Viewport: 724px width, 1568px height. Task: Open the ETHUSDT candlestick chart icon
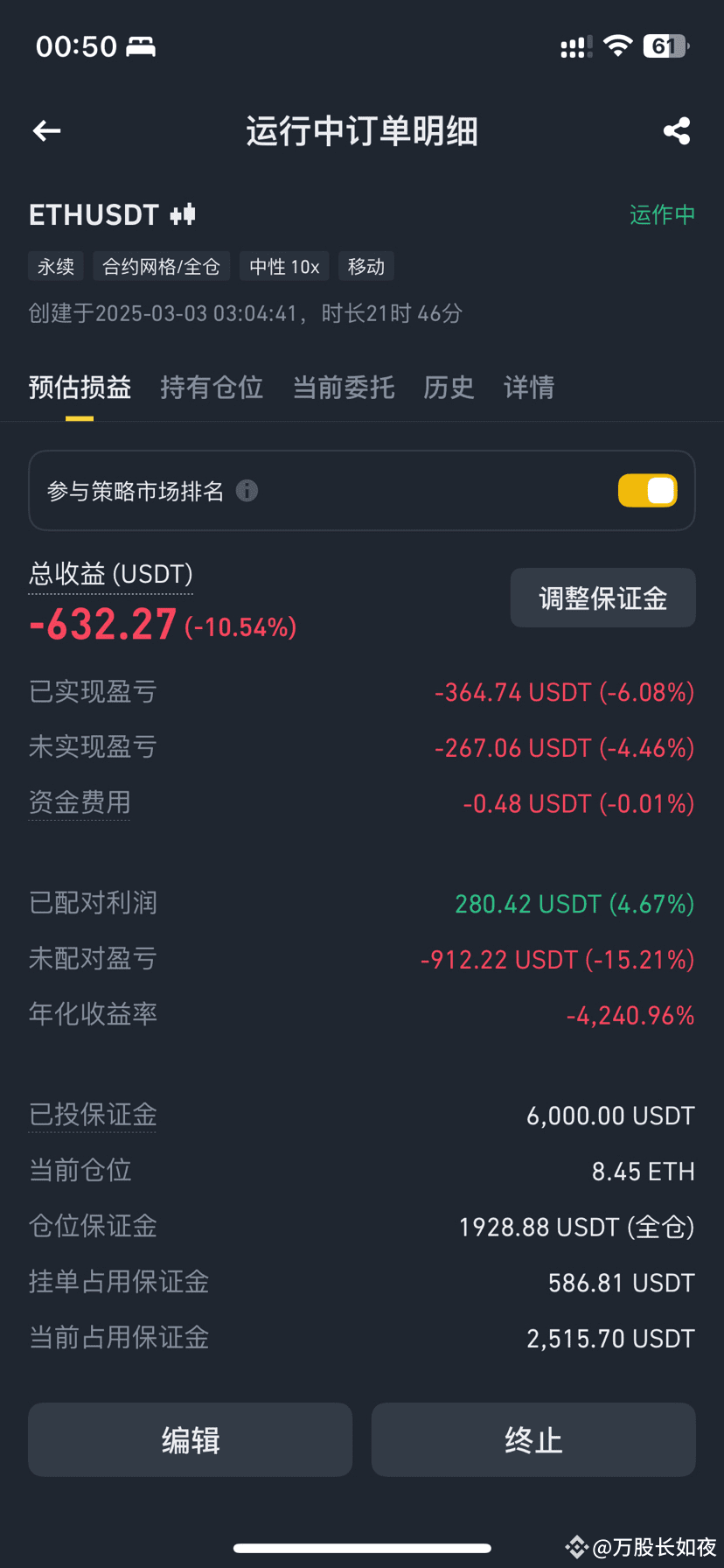[183, 214]
